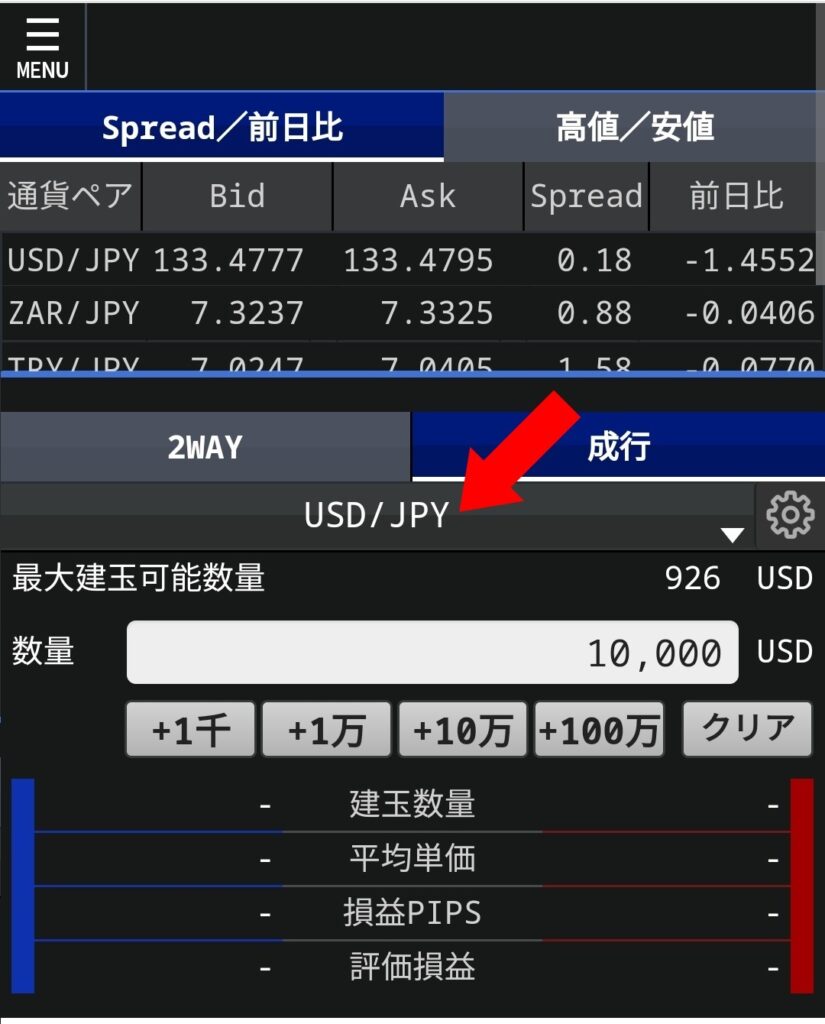Open the order settings gear
The height and width of the screenshot is (1024, 825).
pyautogui.click(x=791, y=516)
